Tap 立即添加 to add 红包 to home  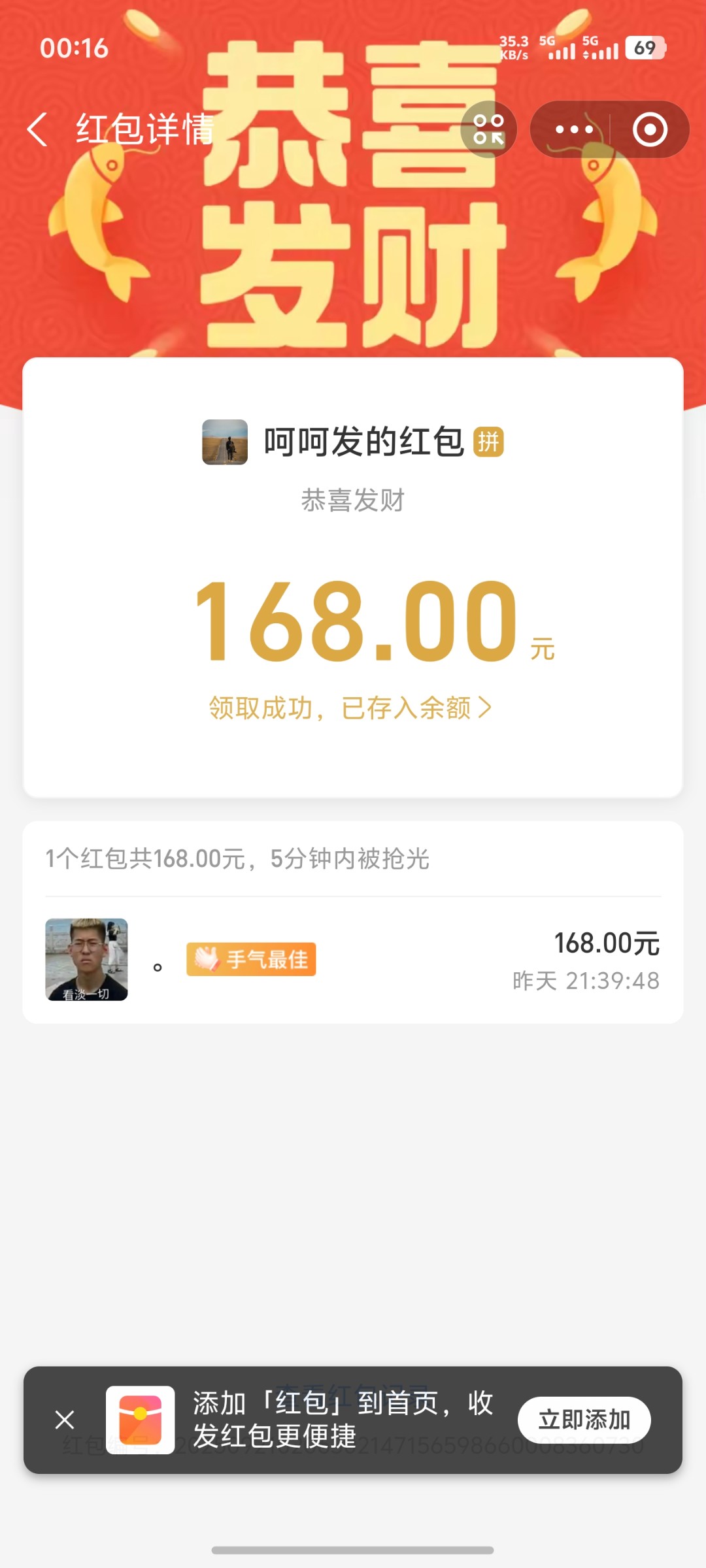584,1420
